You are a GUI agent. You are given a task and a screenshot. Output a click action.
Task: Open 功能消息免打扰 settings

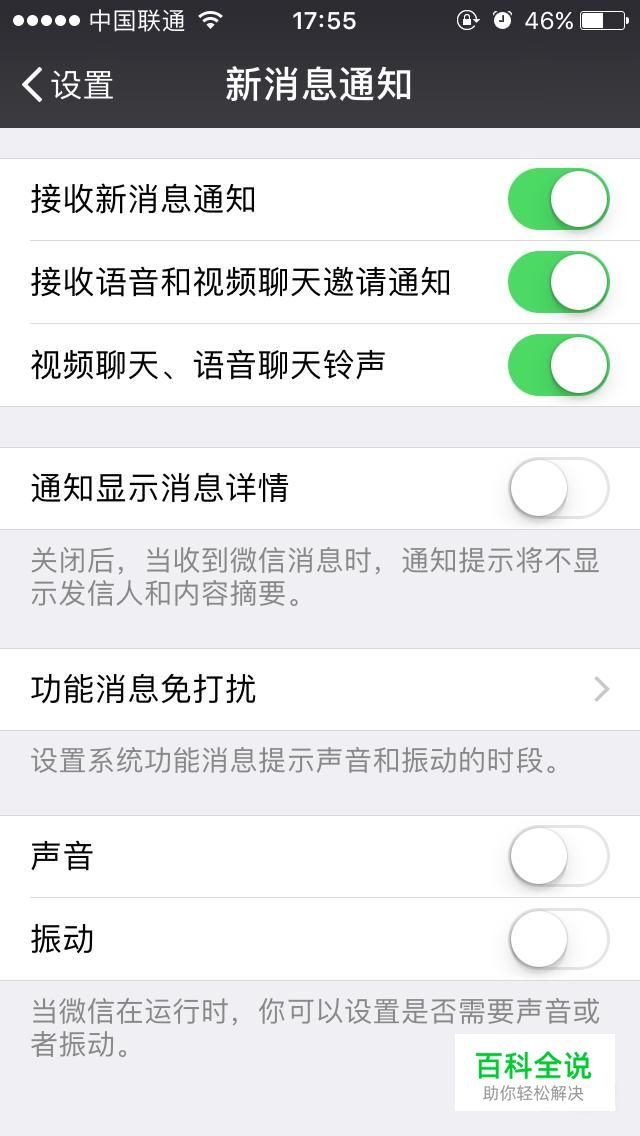tap(320, 689)
